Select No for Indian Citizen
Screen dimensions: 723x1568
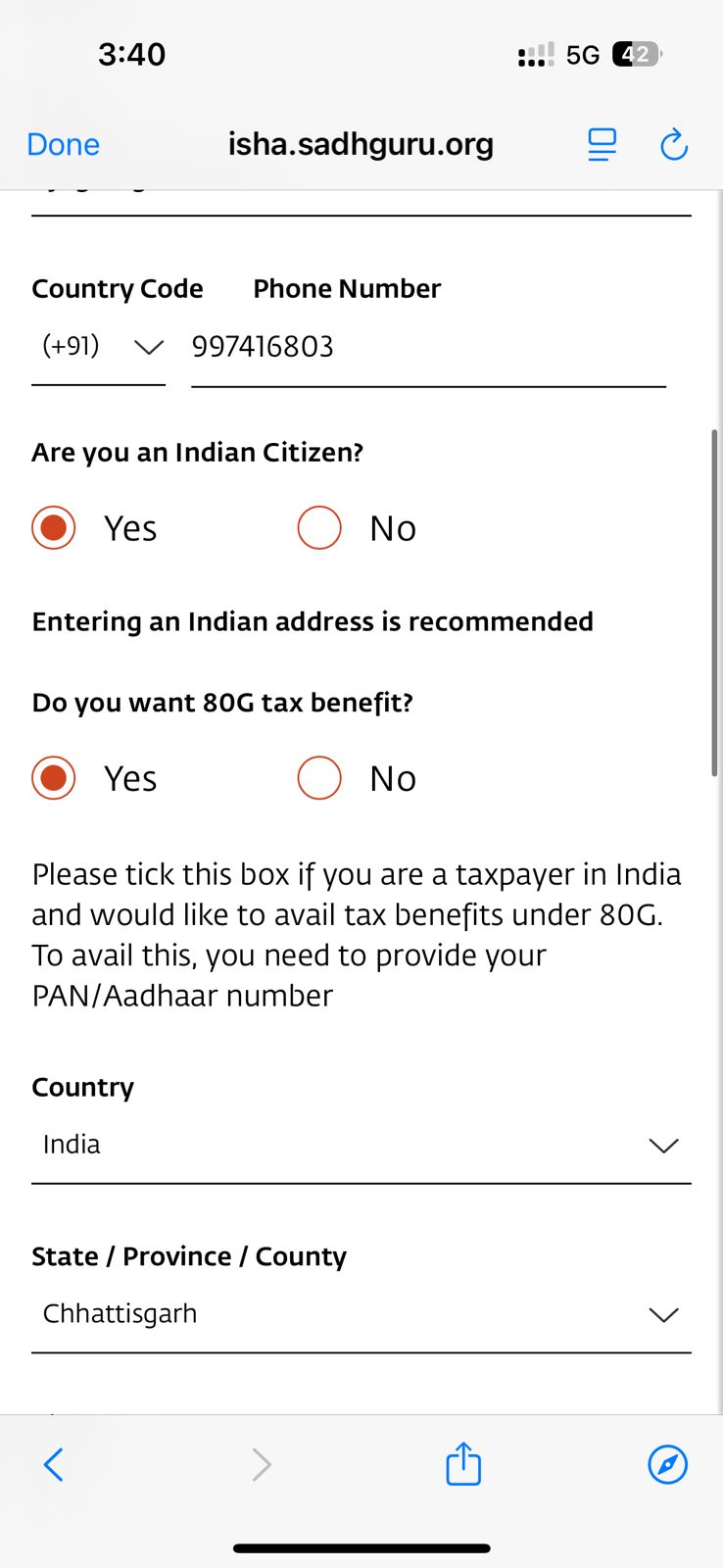coord(319,528)
